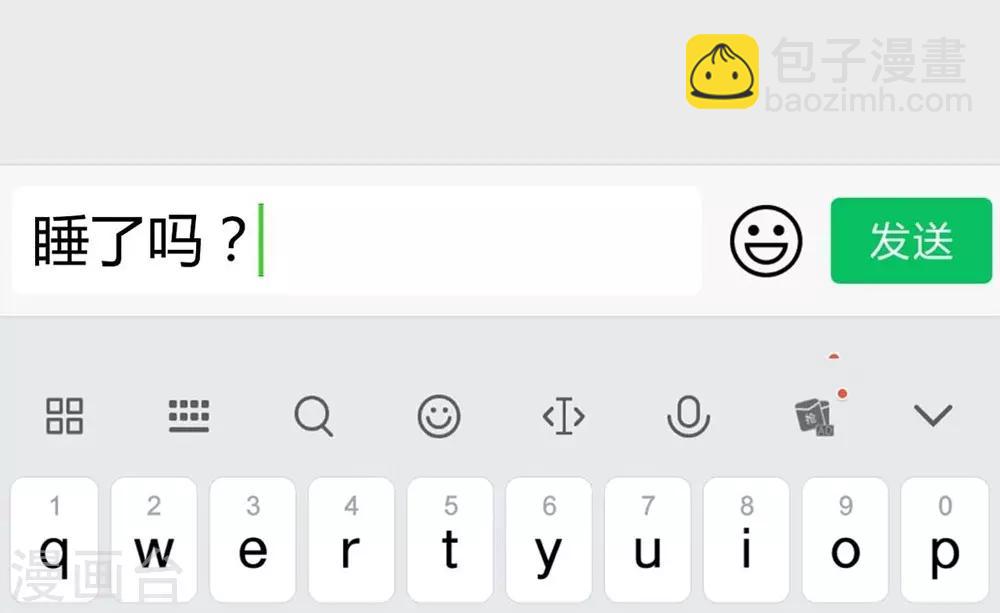Open keyboard search

click(314, 415)
